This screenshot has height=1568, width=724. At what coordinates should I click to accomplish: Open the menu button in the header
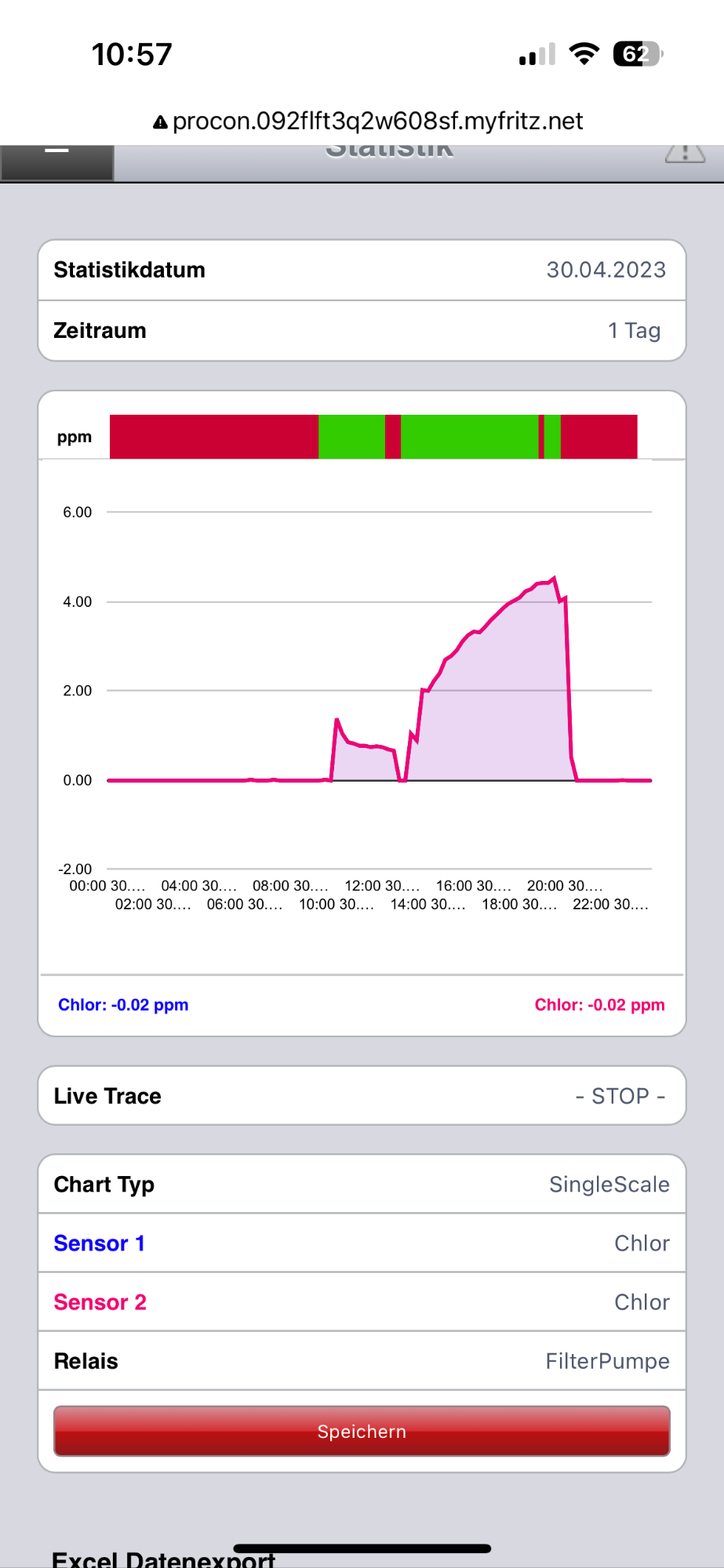coord(57,162)
